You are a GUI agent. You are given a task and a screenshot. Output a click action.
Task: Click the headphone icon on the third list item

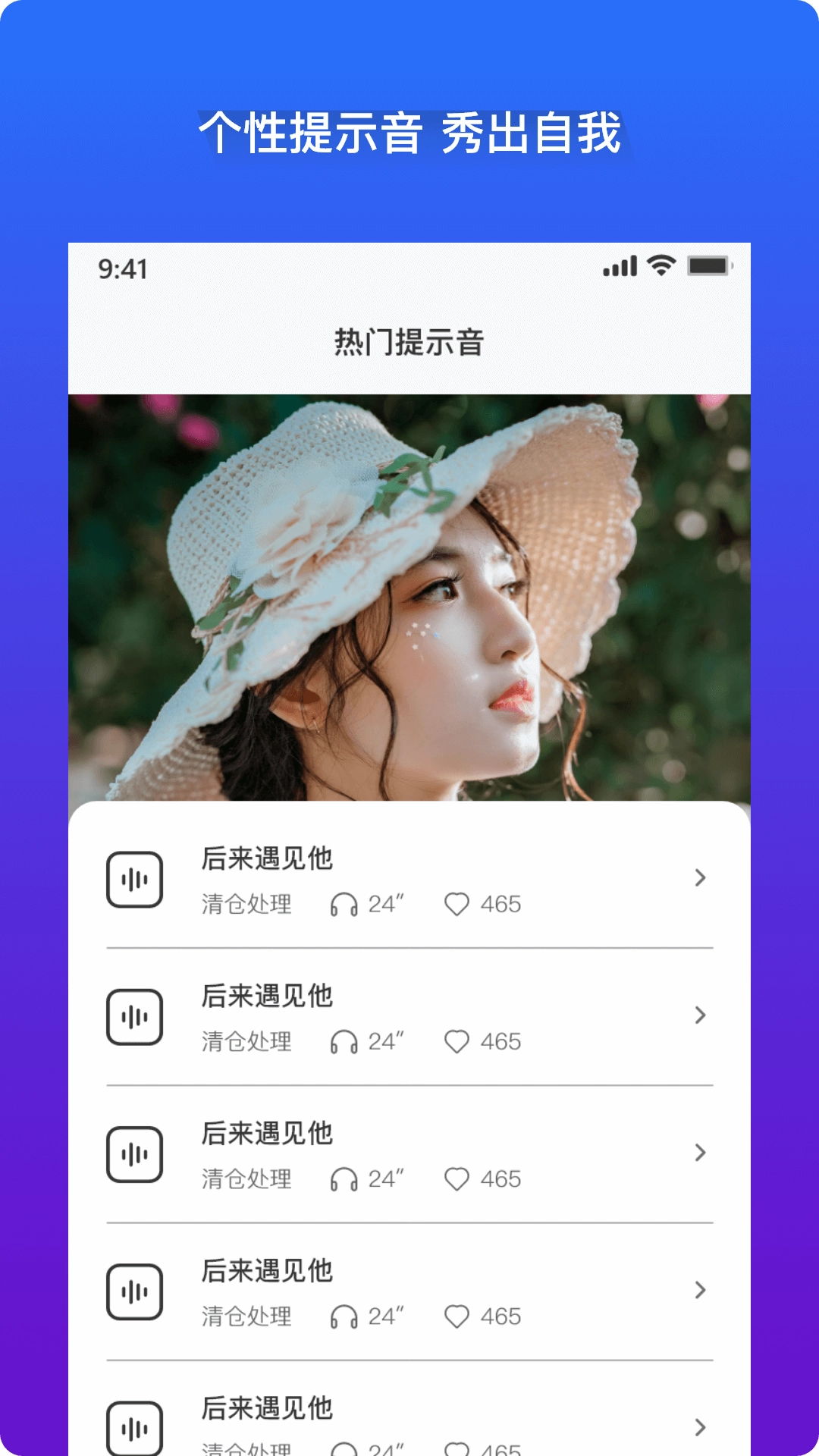point(345,1179)
